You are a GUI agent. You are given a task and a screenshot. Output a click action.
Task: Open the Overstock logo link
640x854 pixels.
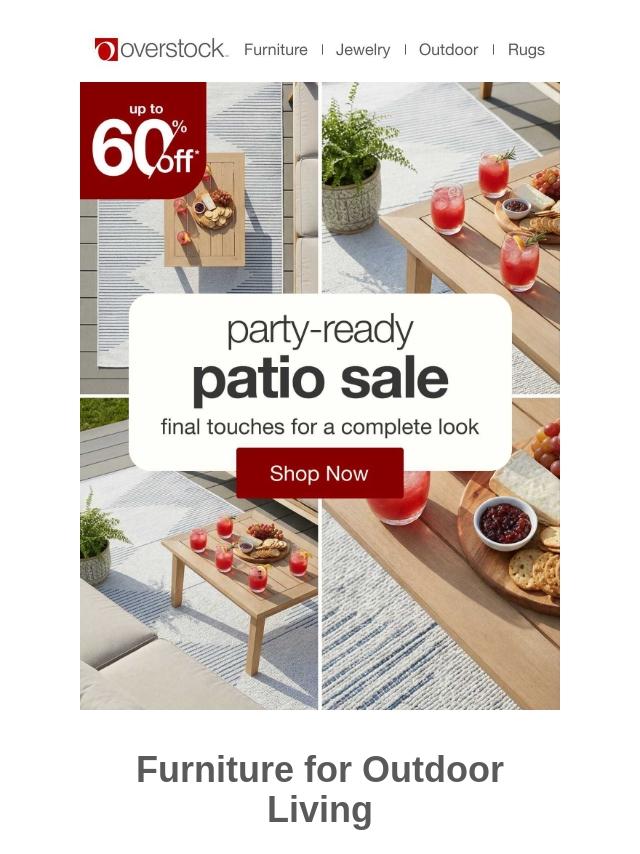tap(161, 49)
